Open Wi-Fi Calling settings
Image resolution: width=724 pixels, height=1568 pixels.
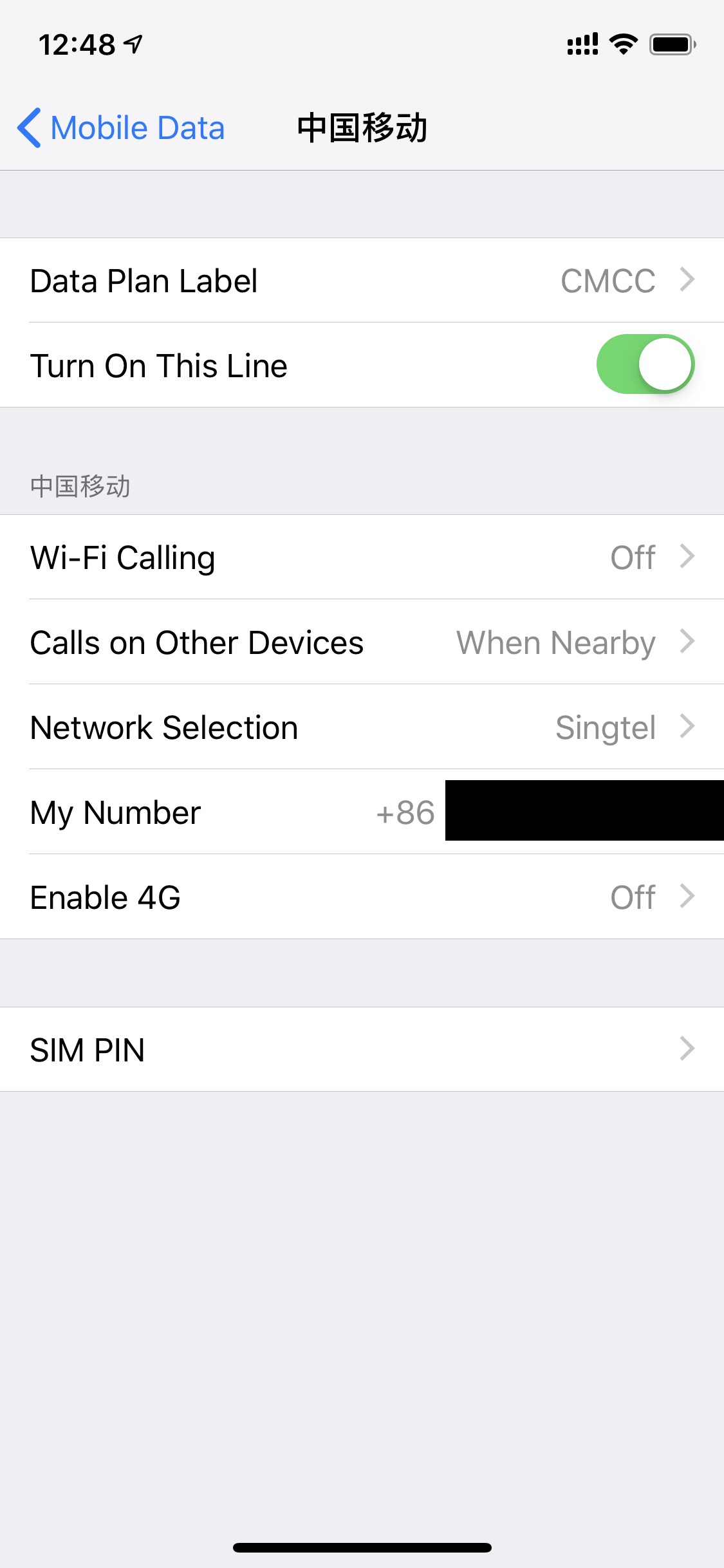coord(362,557)
